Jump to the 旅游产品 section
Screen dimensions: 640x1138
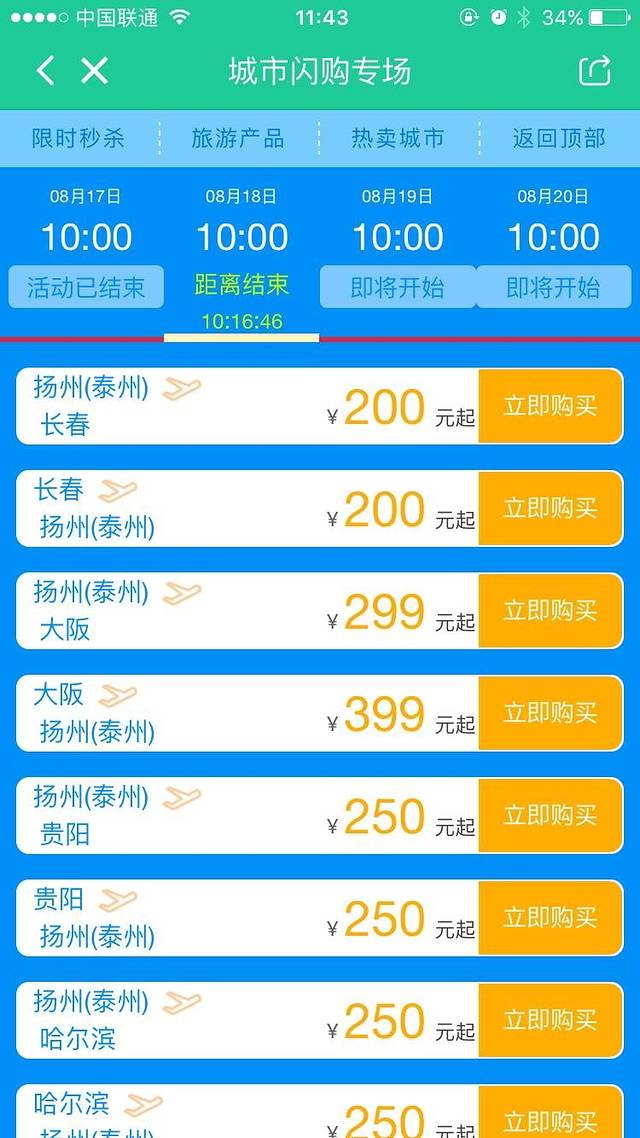238,138
